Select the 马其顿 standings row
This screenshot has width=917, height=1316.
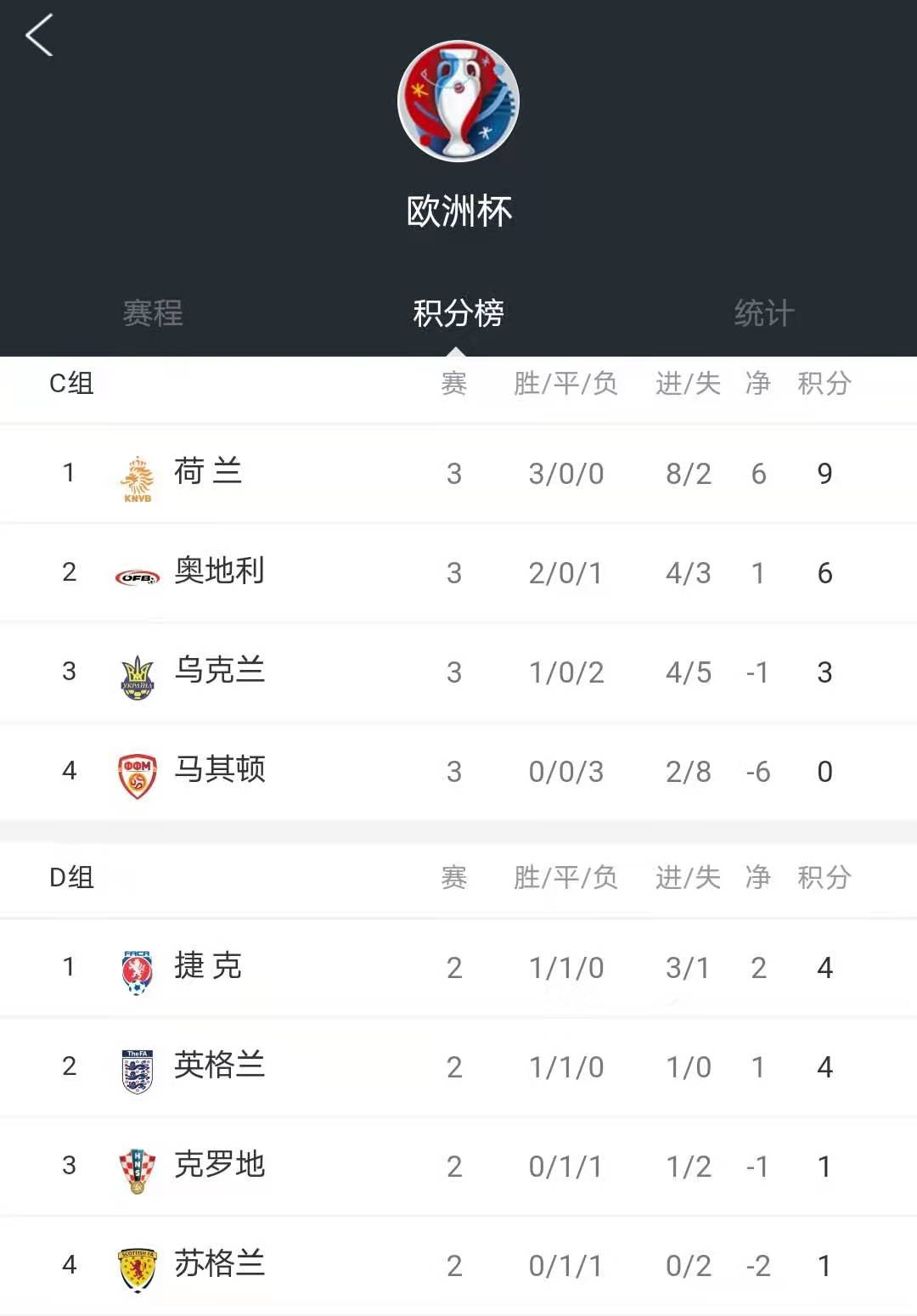point(458,771)
